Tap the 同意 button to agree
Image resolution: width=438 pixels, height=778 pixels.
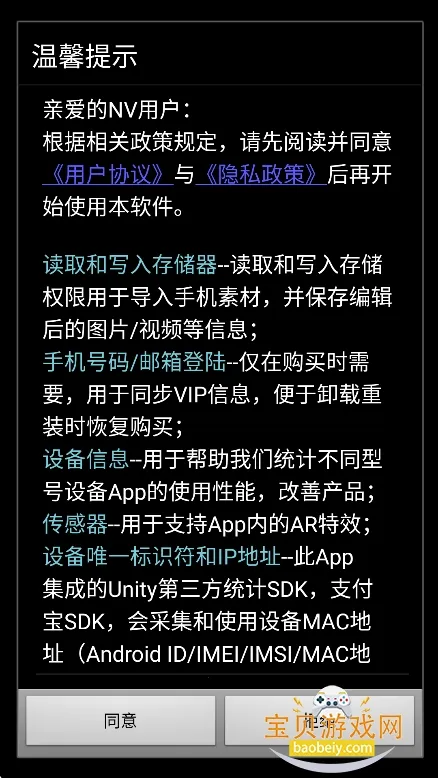[121, 720]
